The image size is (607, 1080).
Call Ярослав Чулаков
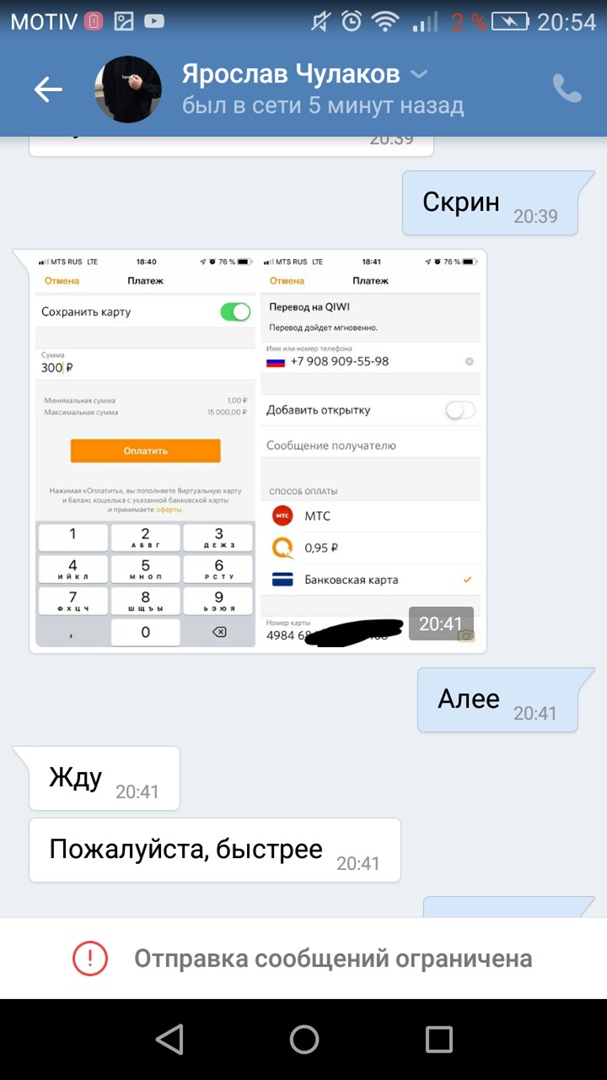coord(567,90)
